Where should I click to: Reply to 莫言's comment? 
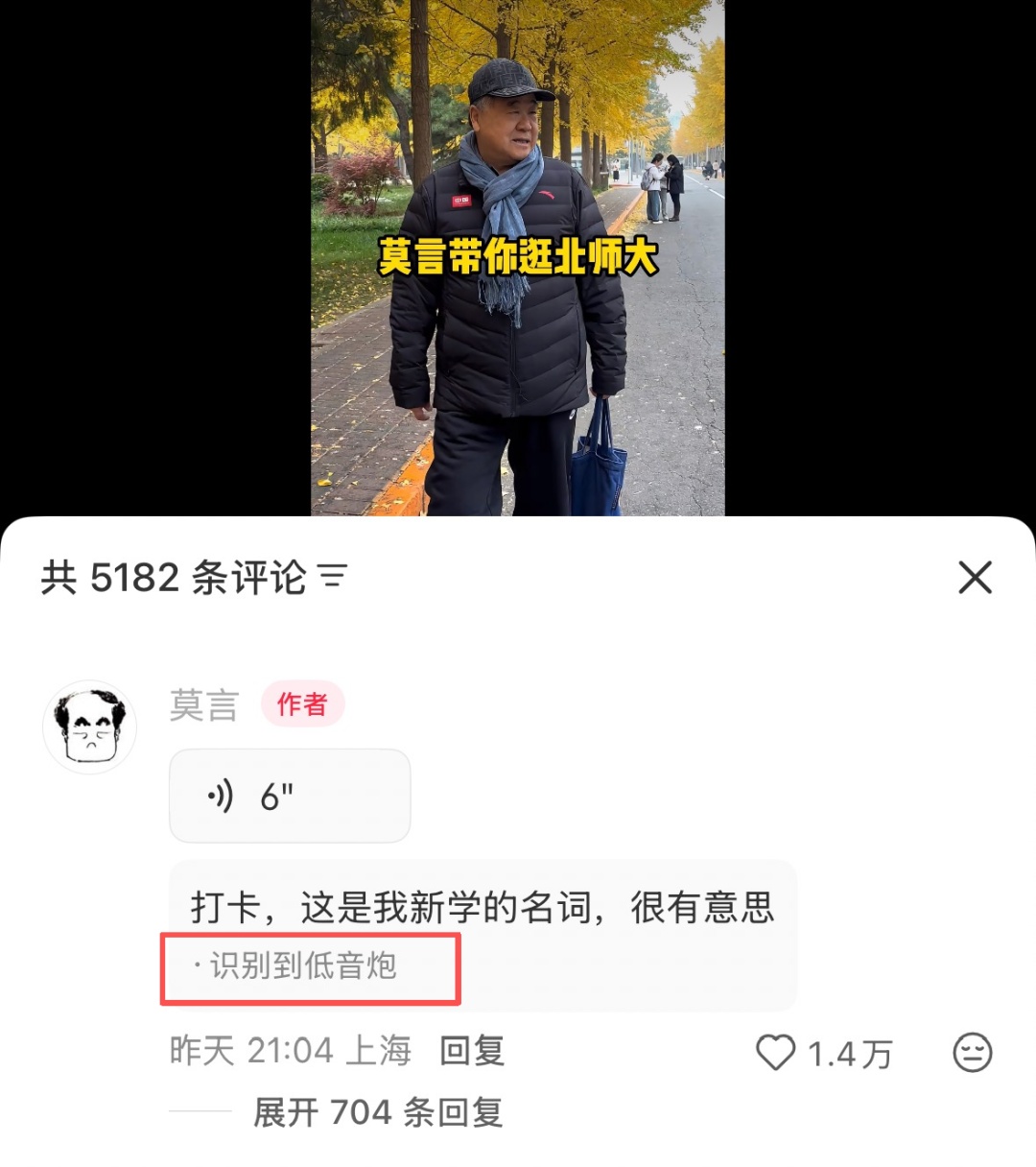(472, 1051)
